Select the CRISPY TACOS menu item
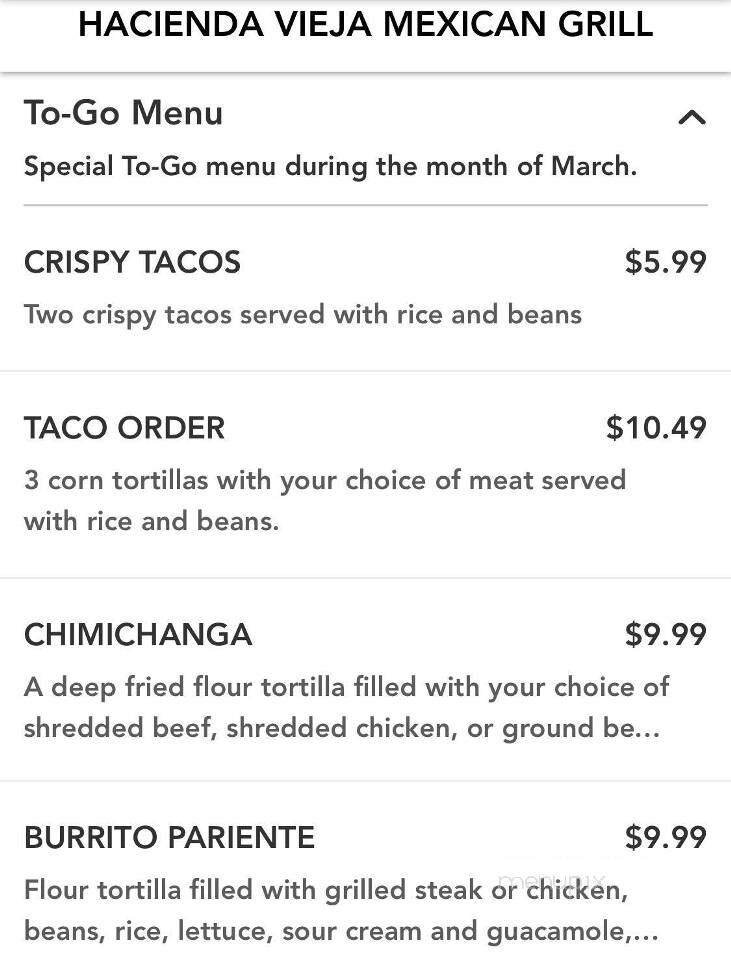Viewport: 731px width, 965px height. coord(132,262)
